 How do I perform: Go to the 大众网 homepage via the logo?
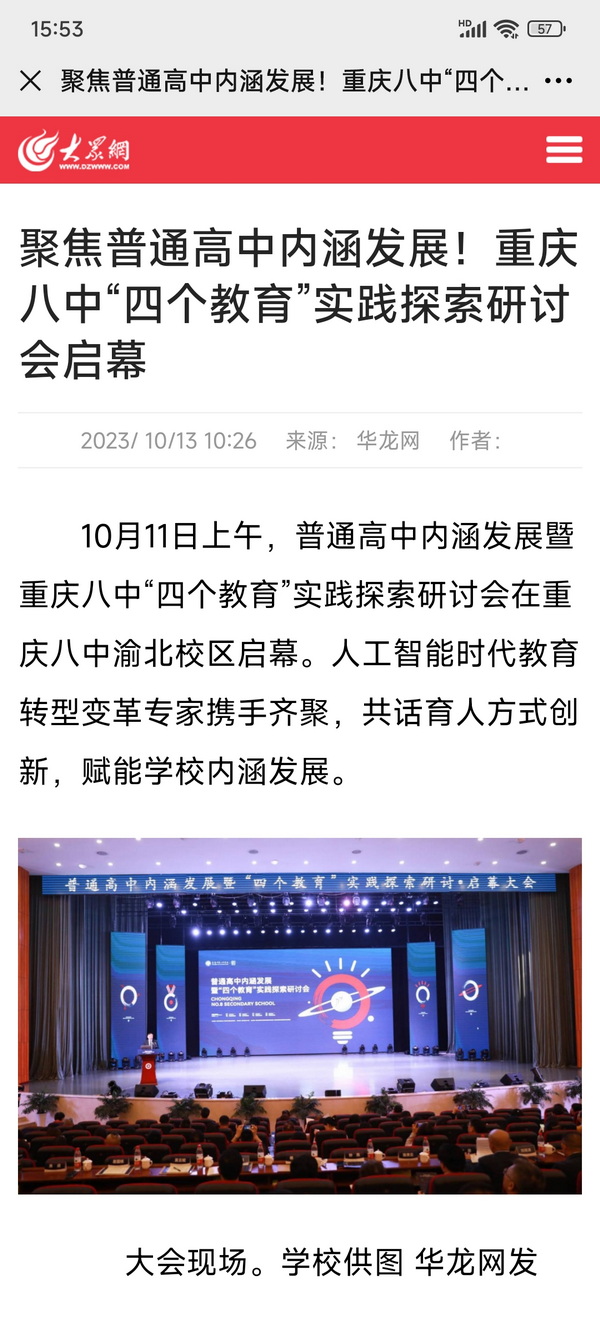[x=75, y=151]
